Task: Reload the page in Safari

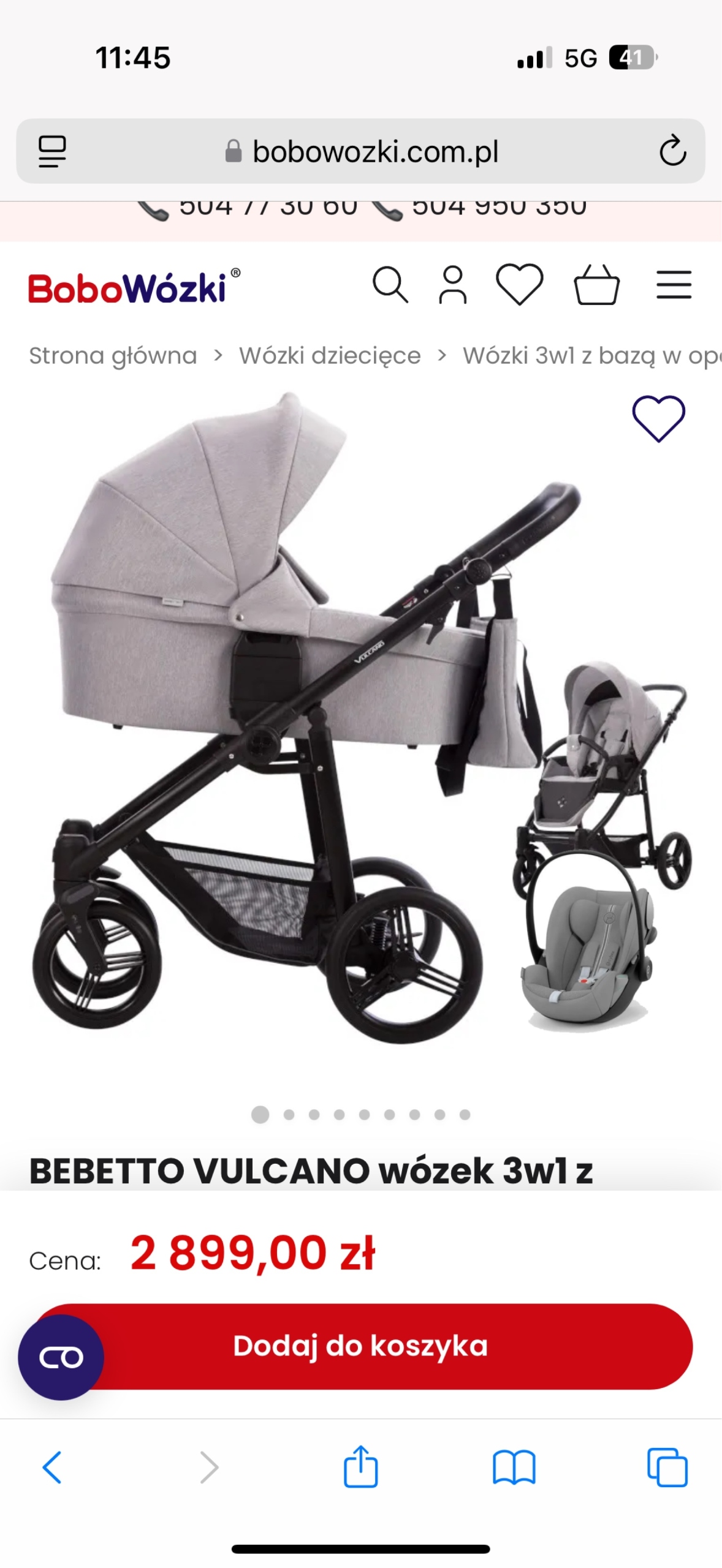Action: 672,151
